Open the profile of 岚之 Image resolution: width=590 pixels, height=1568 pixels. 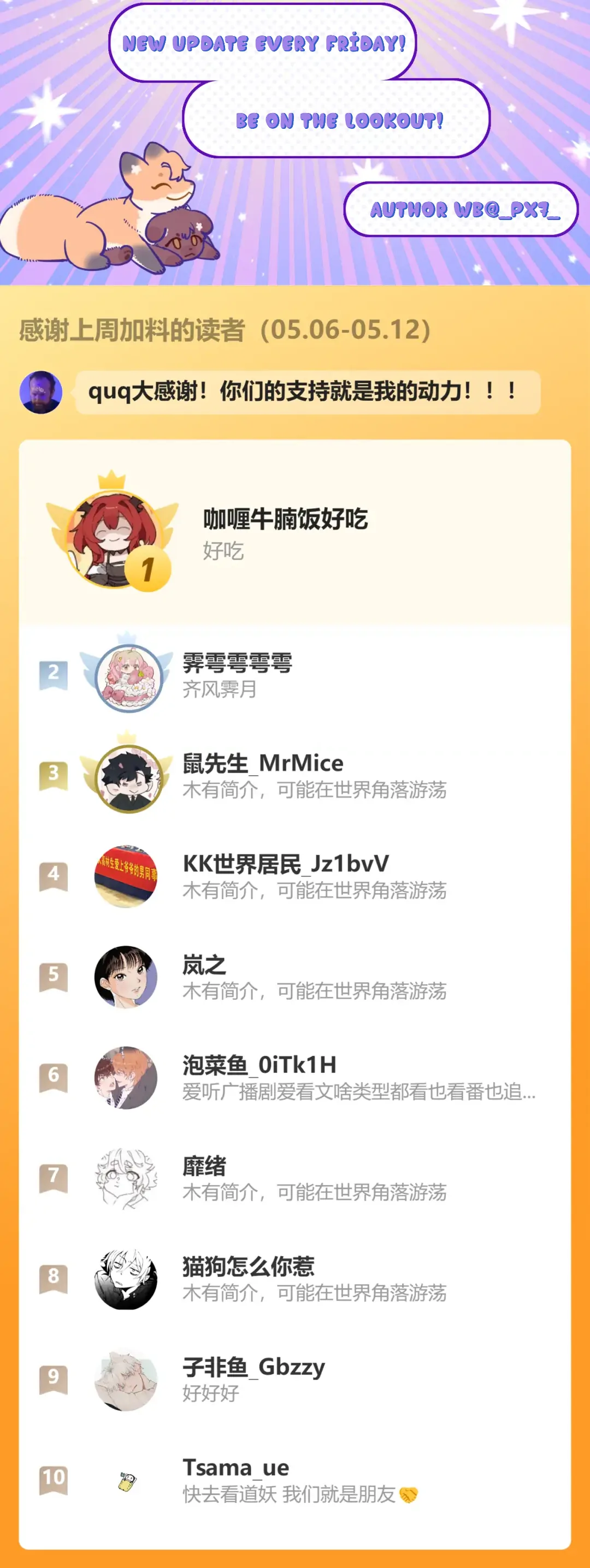(294, 976)
